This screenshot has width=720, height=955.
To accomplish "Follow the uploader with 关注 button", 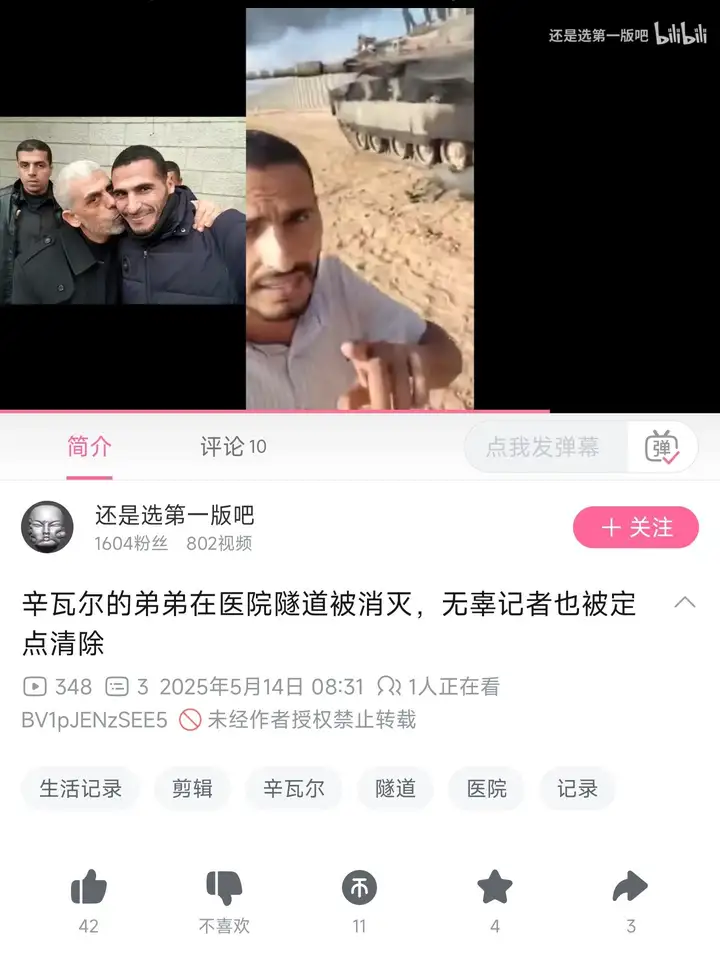I will (x=635, y=527).
